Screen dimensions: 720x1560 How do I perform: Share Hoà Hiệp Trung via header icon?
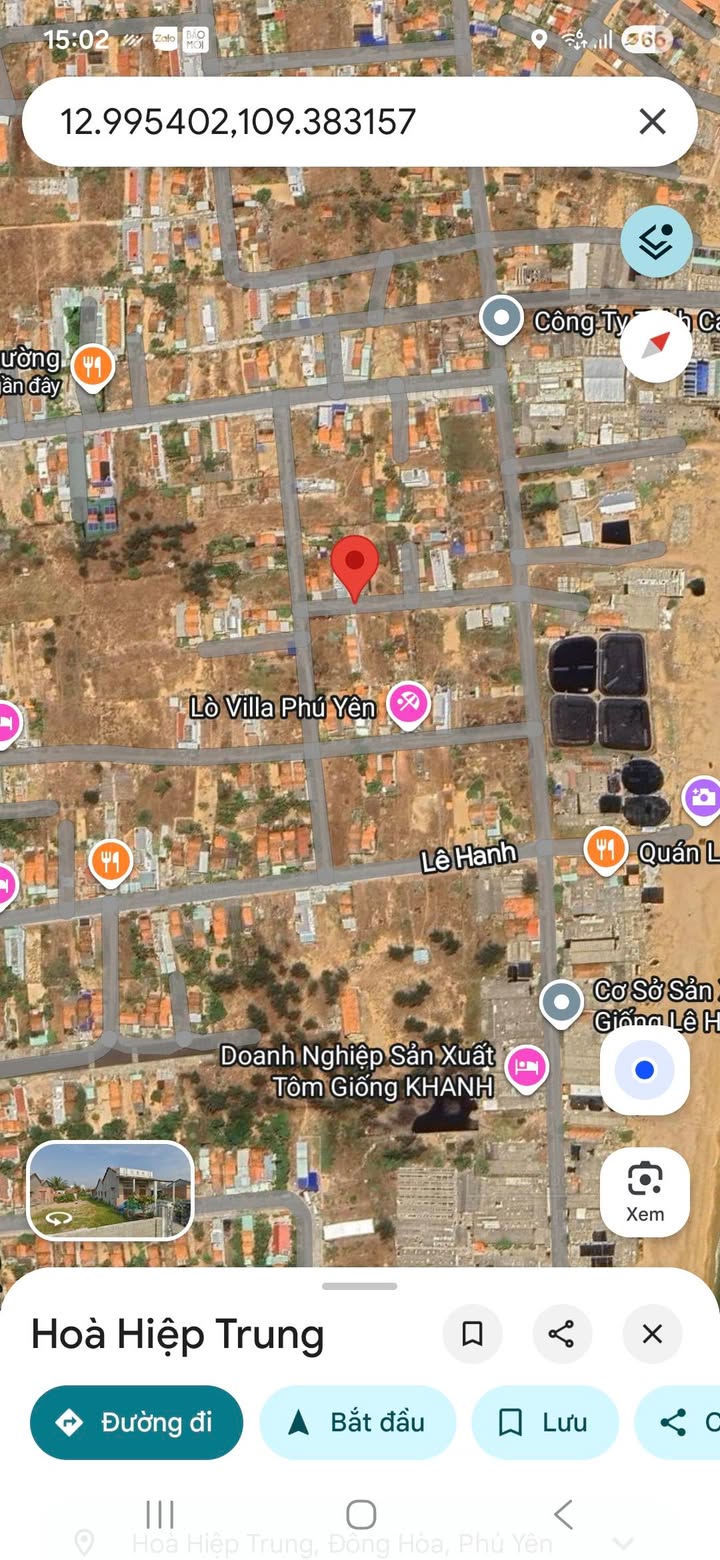562,1334
